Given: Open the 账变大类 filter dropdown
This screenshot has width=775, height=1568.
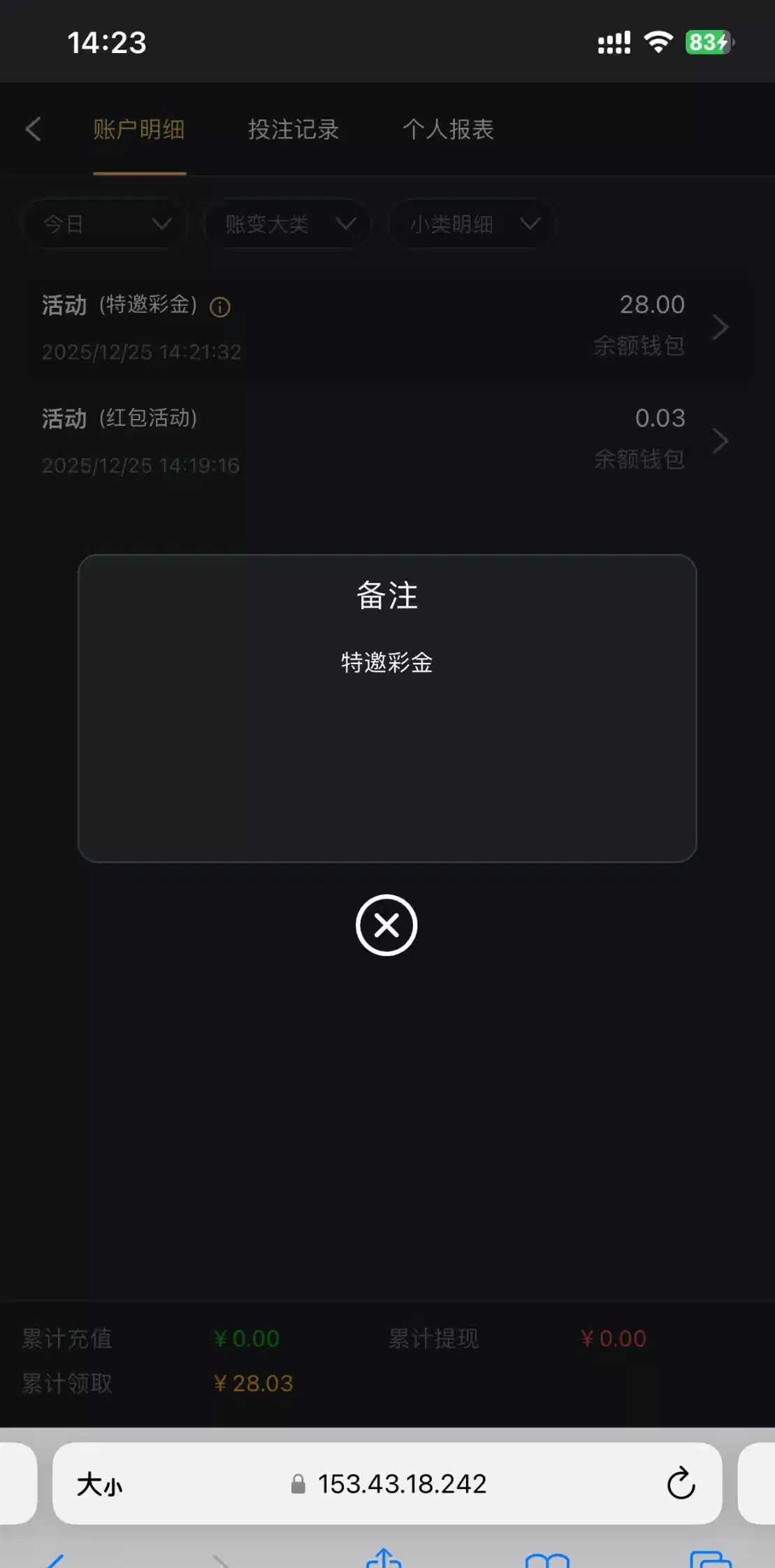Looking at the screenshot, I should click(287, 224).
